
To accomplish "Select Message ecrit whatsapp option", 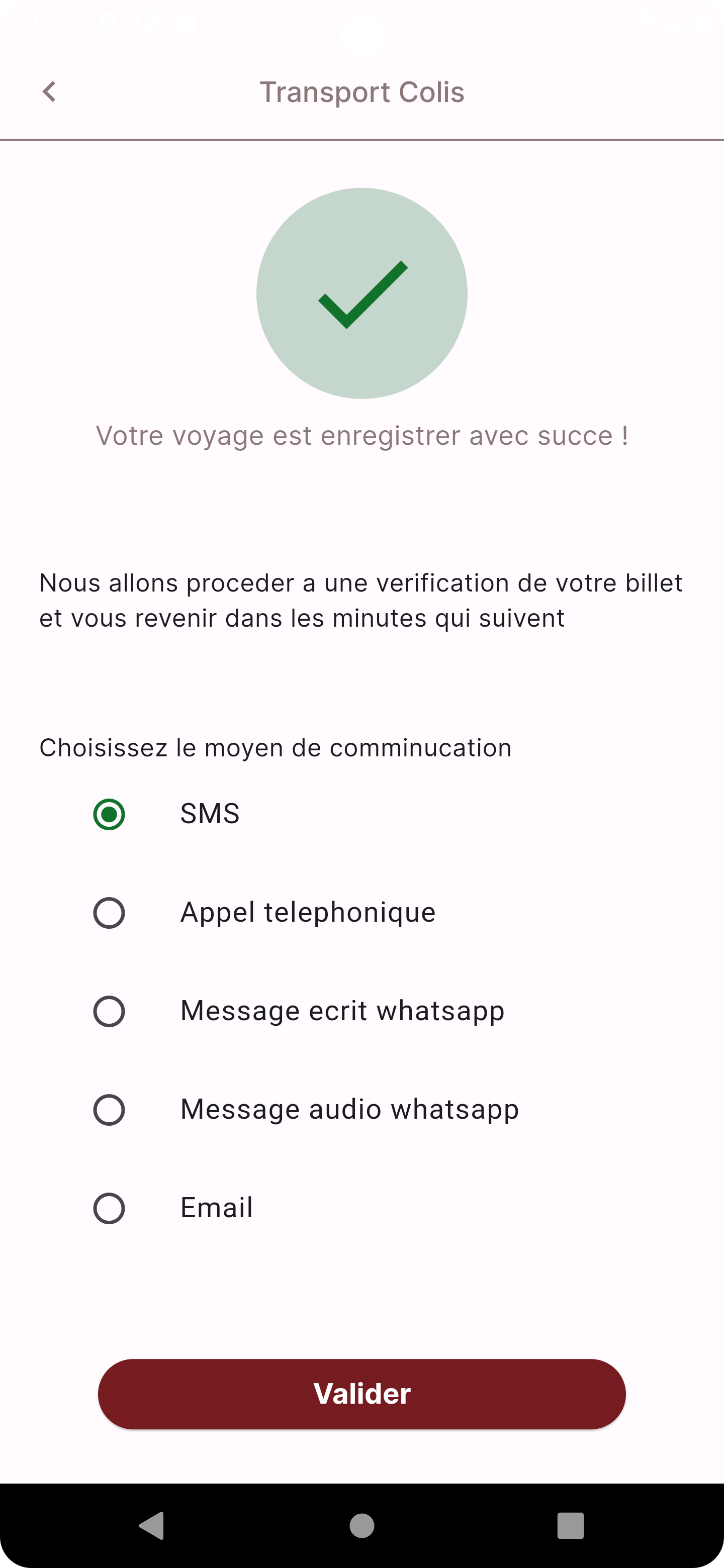I will pos(109,1011).
